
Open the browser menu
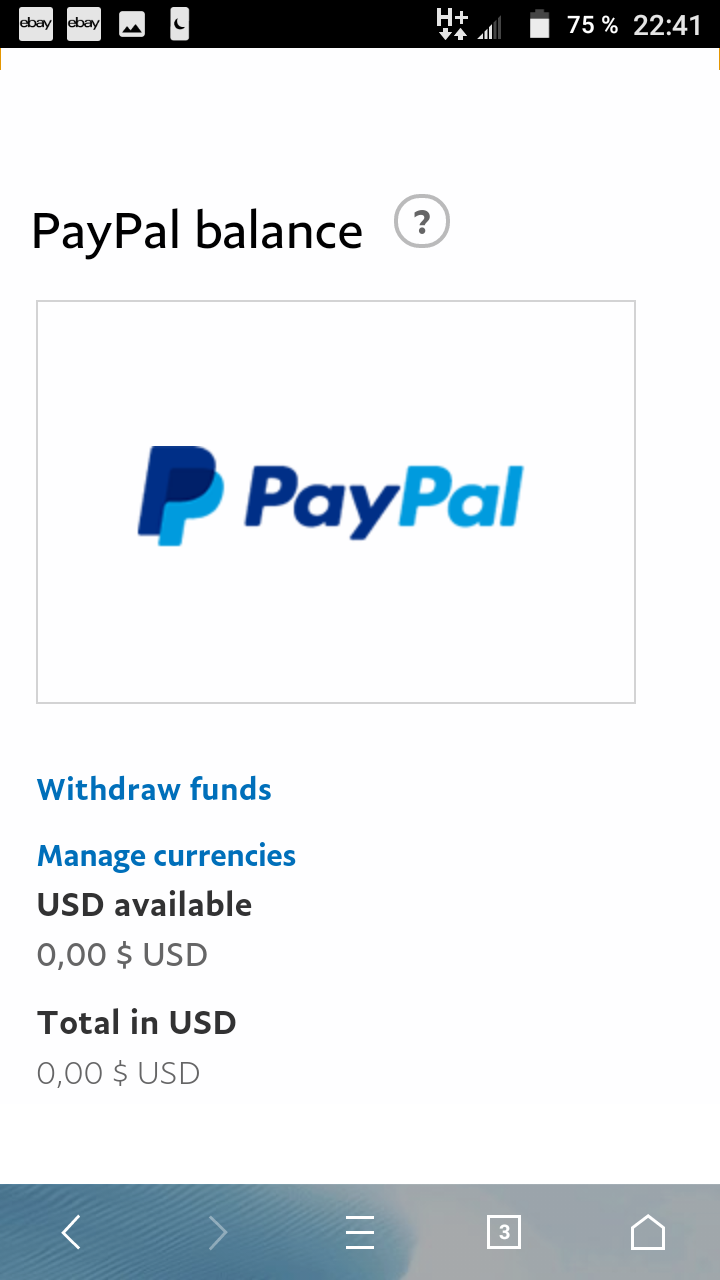click(360, 1233)
